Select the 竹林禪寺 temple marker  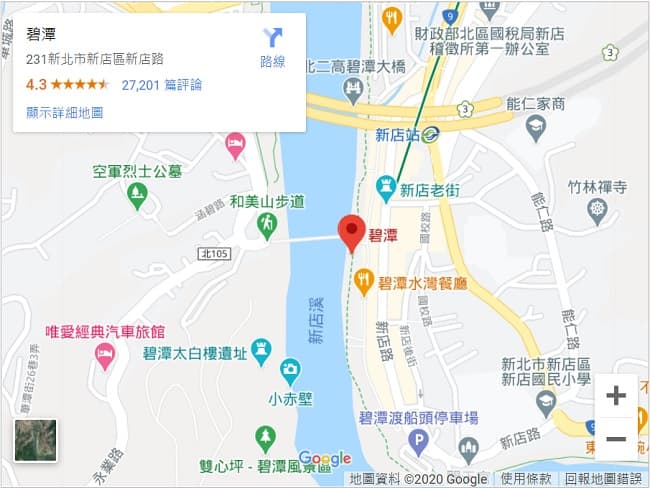(597, 210)
